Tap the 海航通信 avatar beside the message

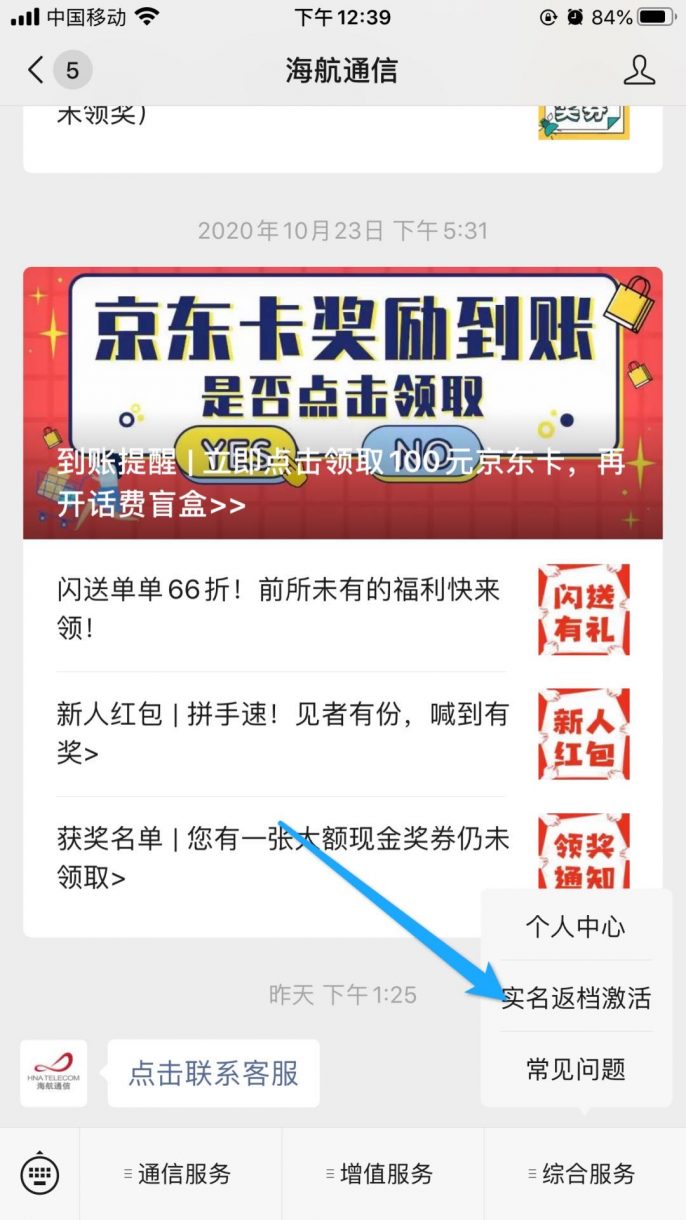click(54, 1073)
